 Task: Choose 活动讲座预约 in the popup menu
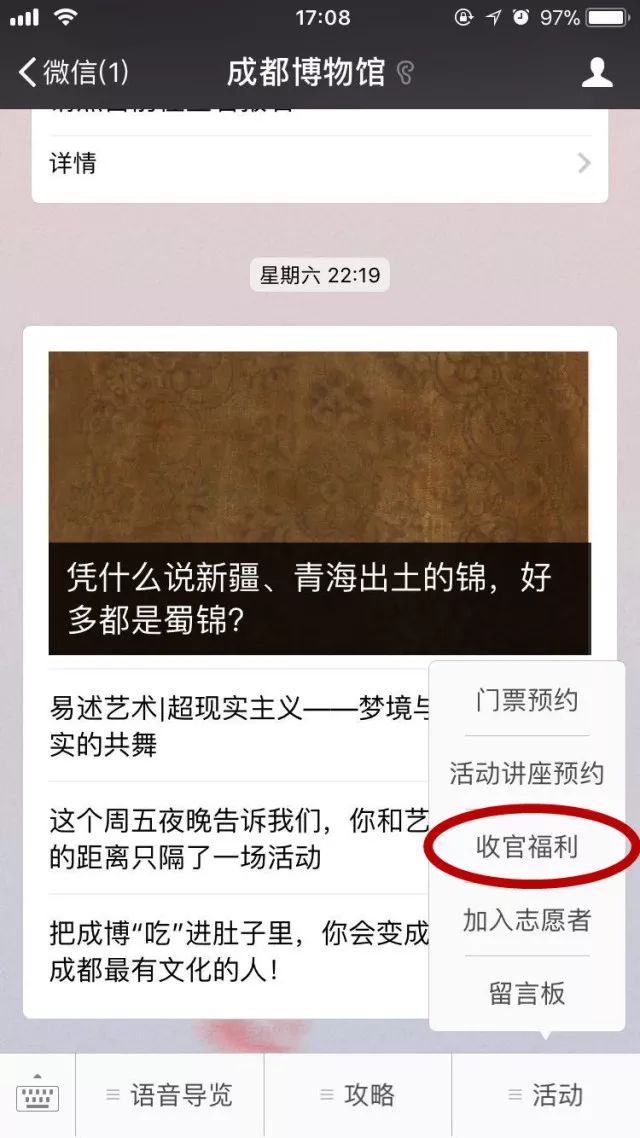(x=527, y=773)
